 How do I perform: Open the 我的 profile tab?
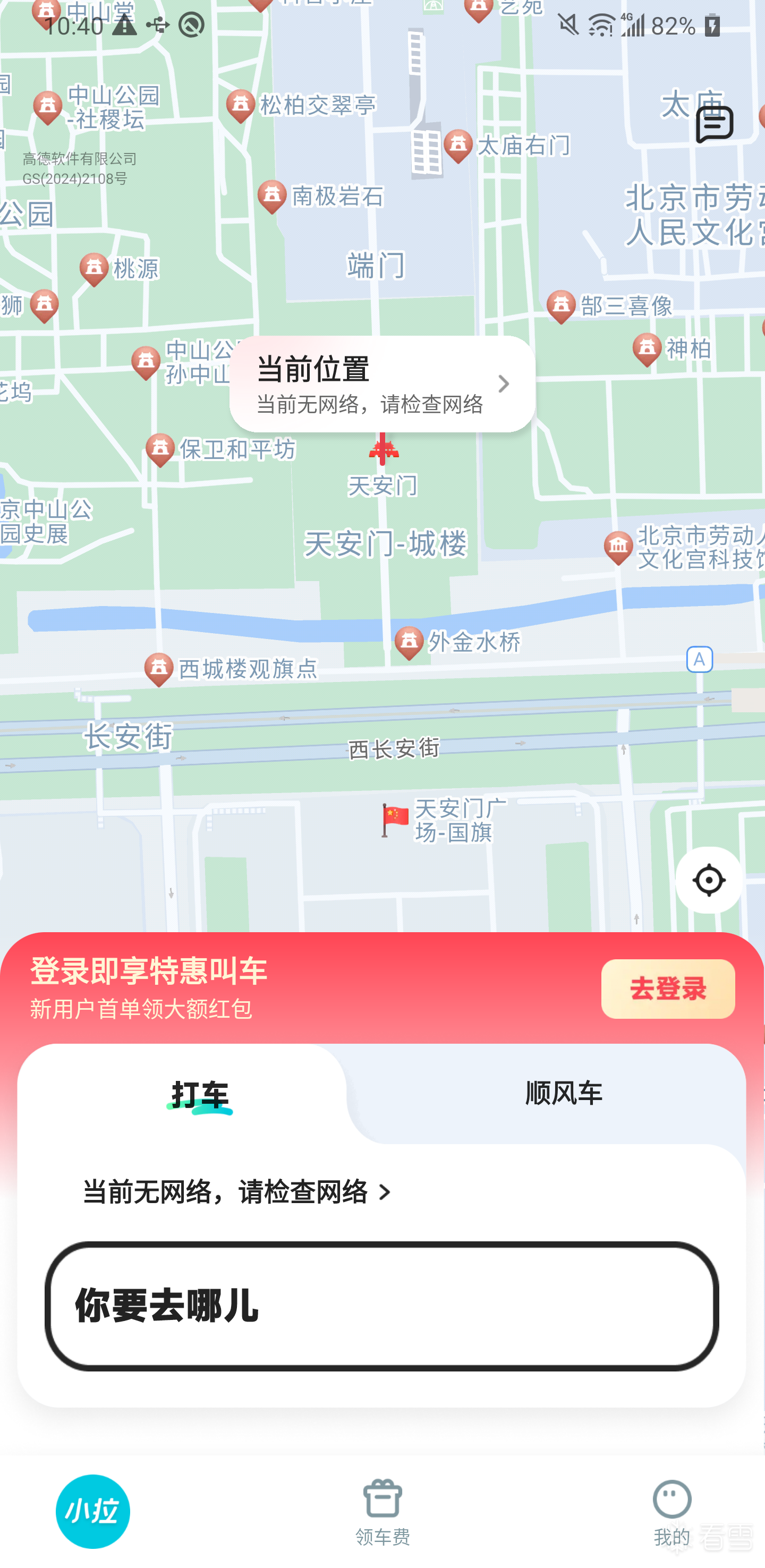tap(671, 1512)
